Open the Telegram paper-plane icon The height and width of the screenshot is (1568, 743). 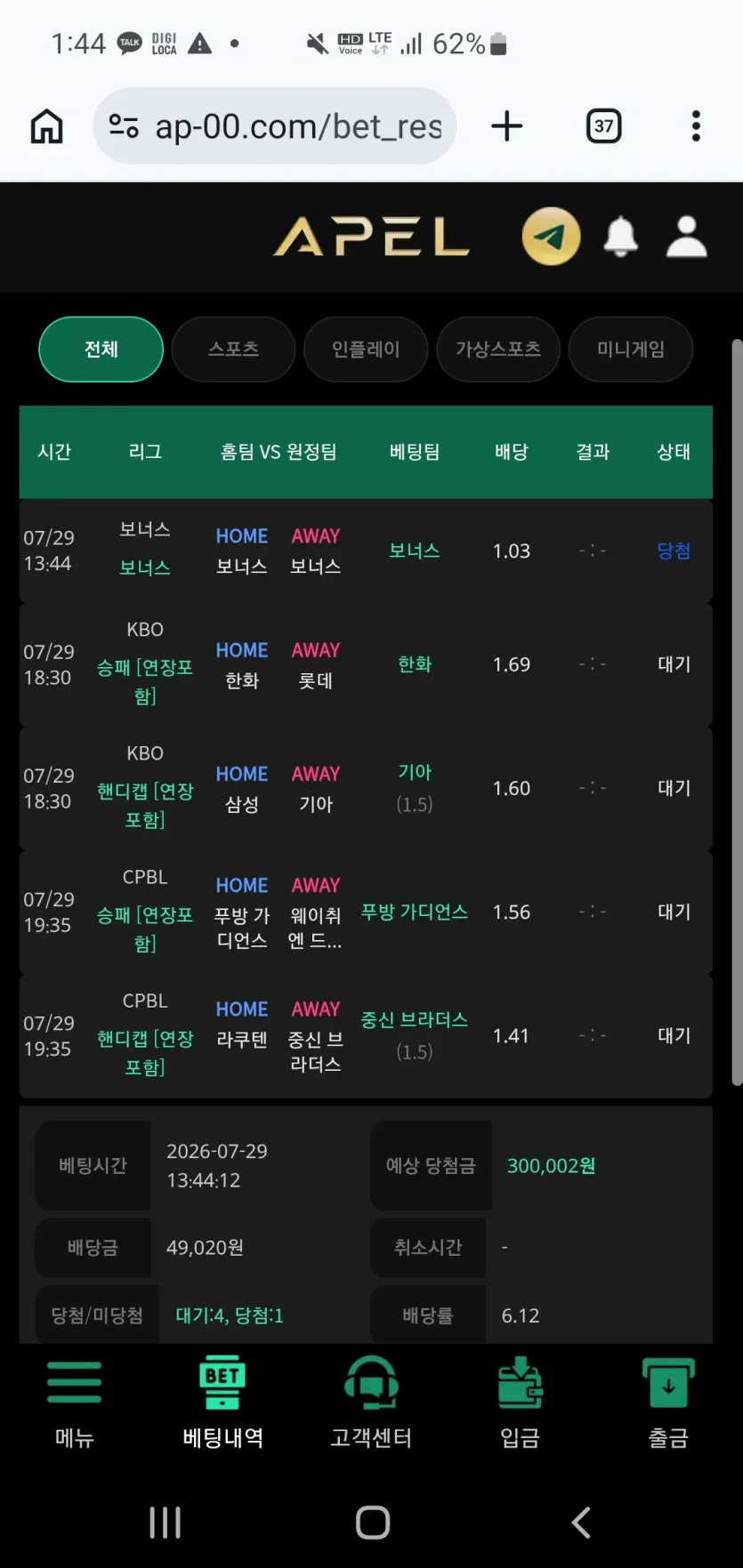point(551,237)
